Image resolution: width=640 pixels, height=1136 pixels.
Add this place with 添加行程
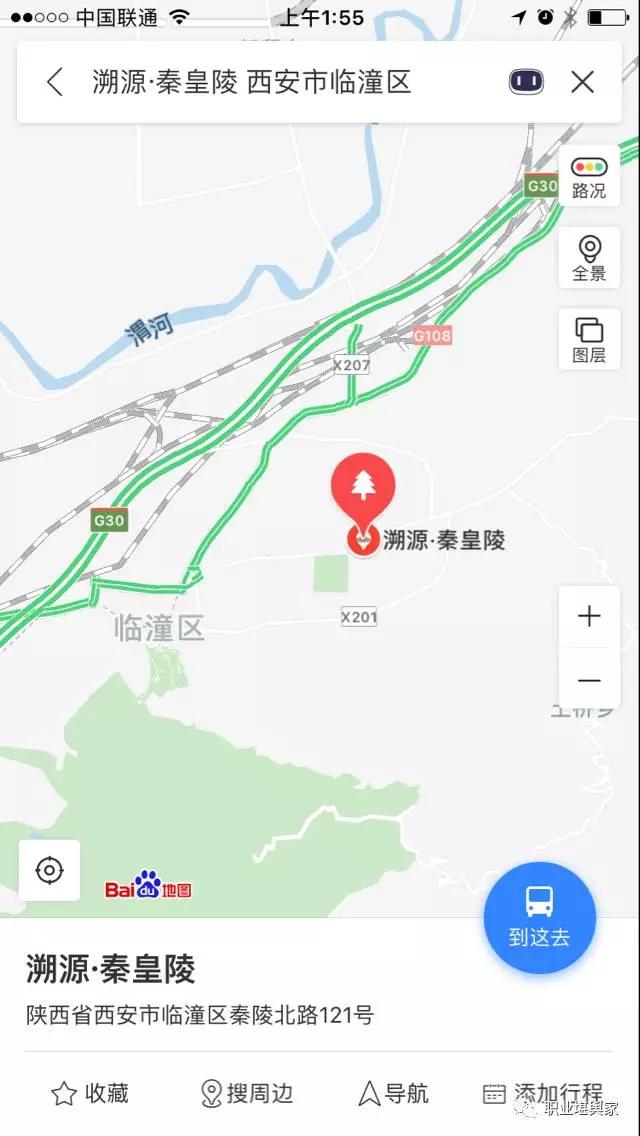click(x=543, y=1093)
